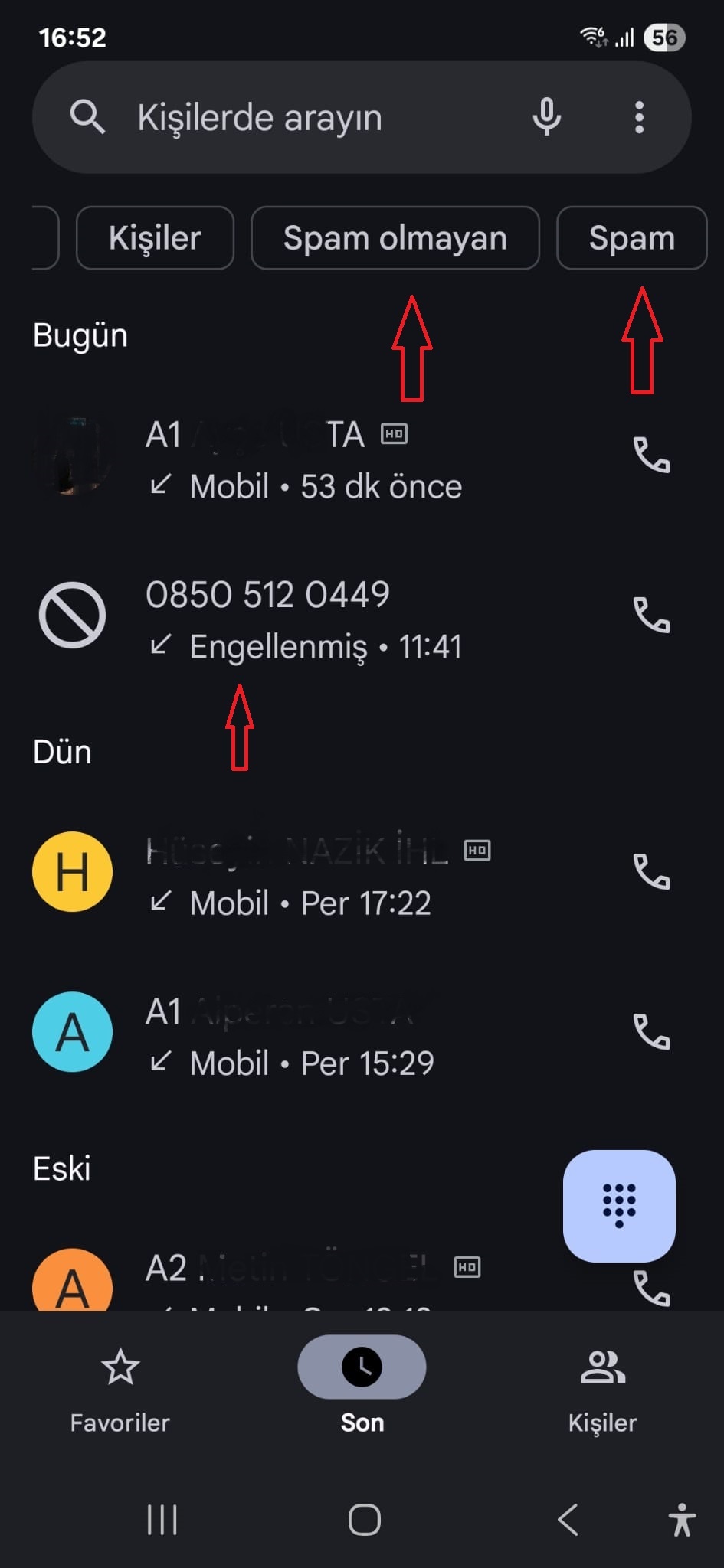Filter calls by the Kişiler chip

click(155, 238)
